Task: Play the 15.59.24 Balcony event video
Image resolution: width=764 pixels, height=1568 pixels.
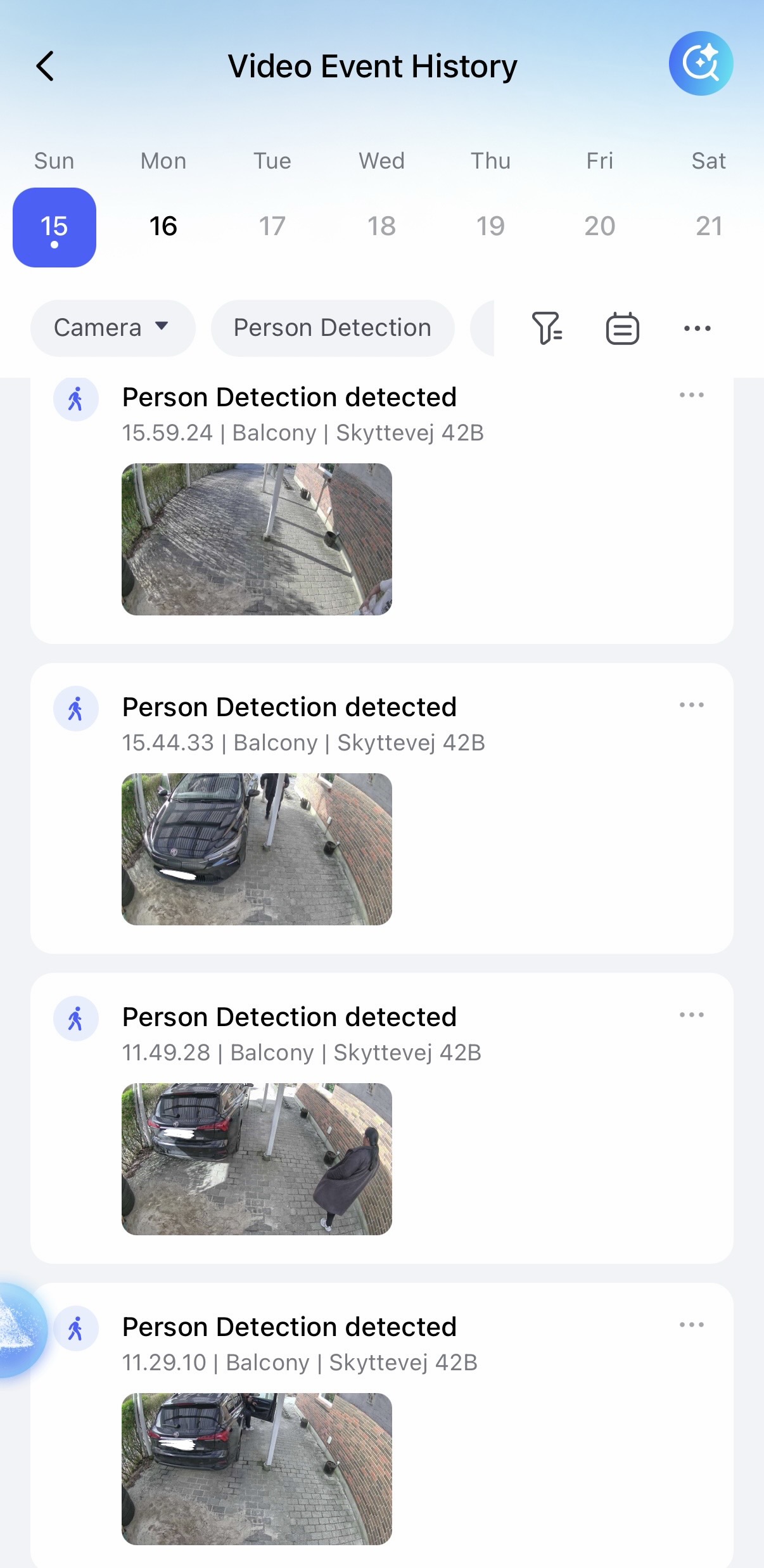Action: pos(257,539)
